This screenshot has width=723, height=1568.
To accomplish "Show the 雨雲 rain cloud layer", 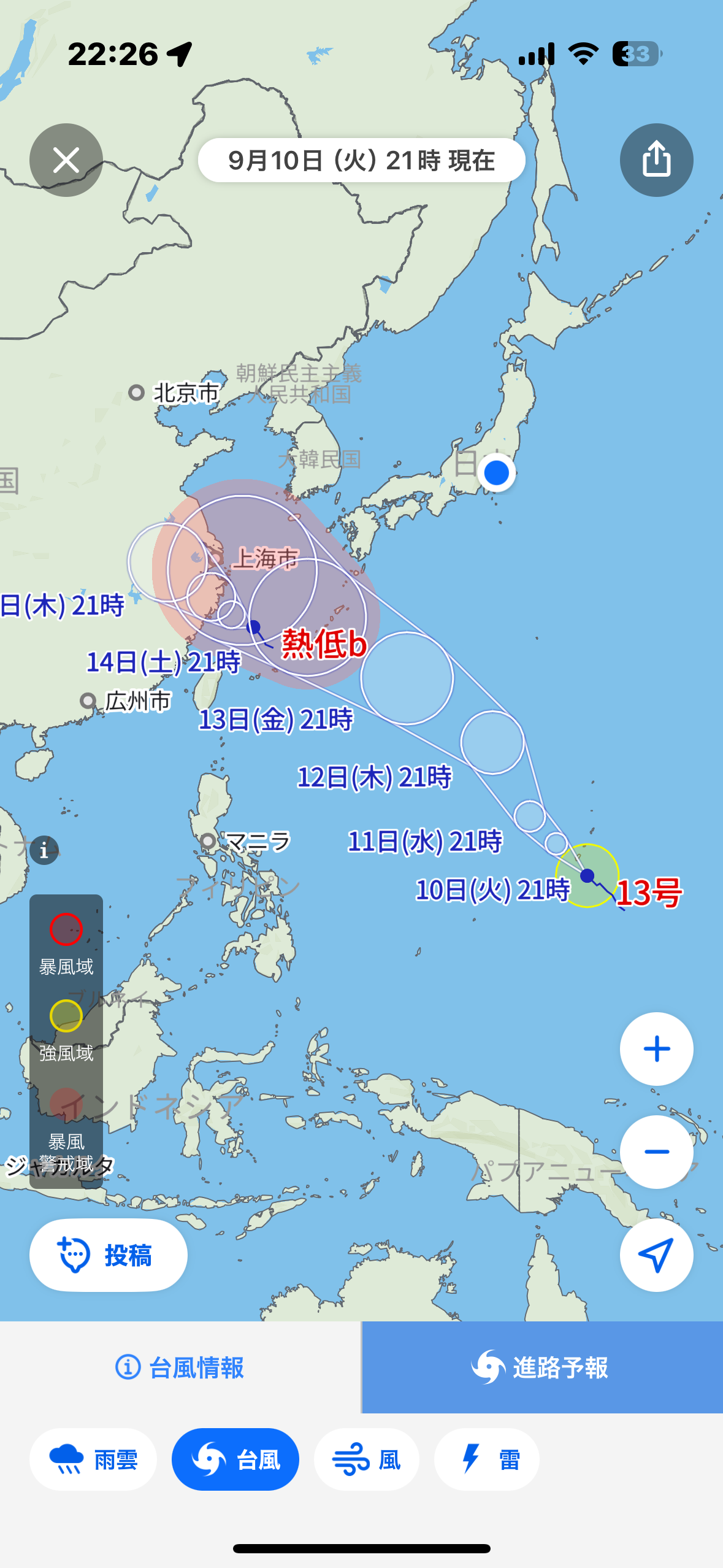I will (x=93, y=1459).
